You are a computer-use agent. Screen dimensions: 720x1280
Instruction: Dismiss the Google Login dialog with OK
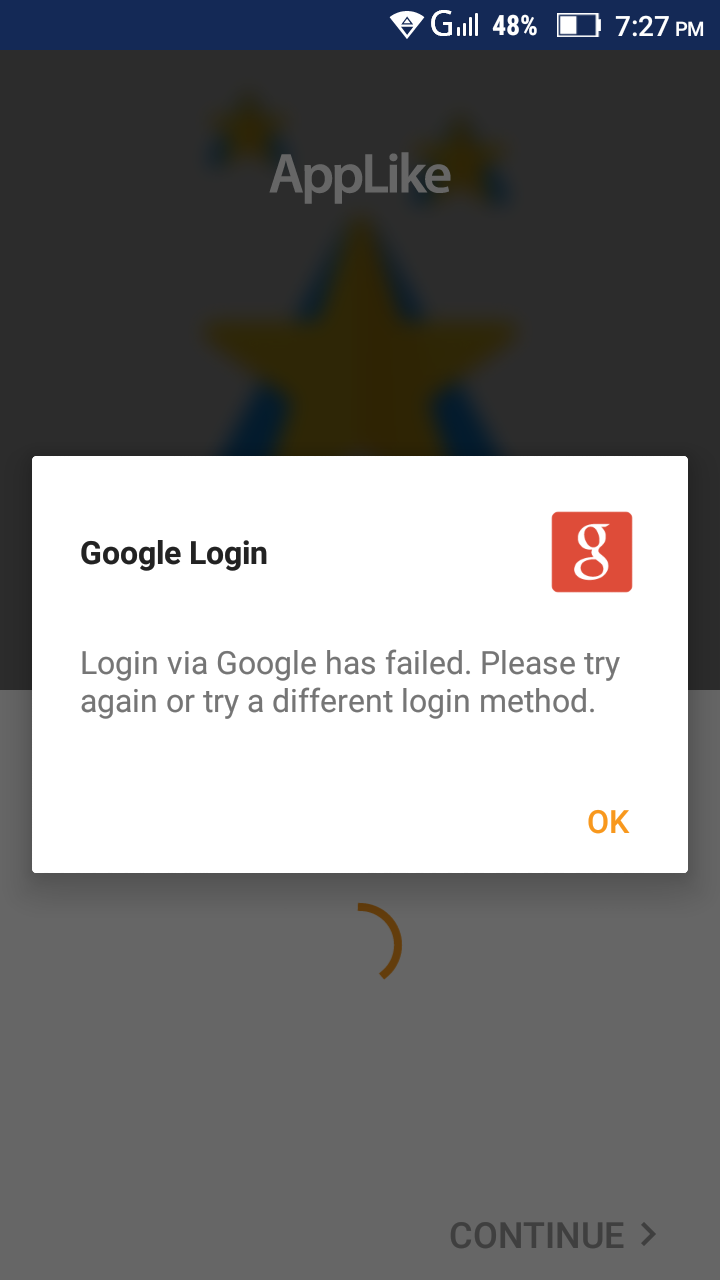point(608,822)
